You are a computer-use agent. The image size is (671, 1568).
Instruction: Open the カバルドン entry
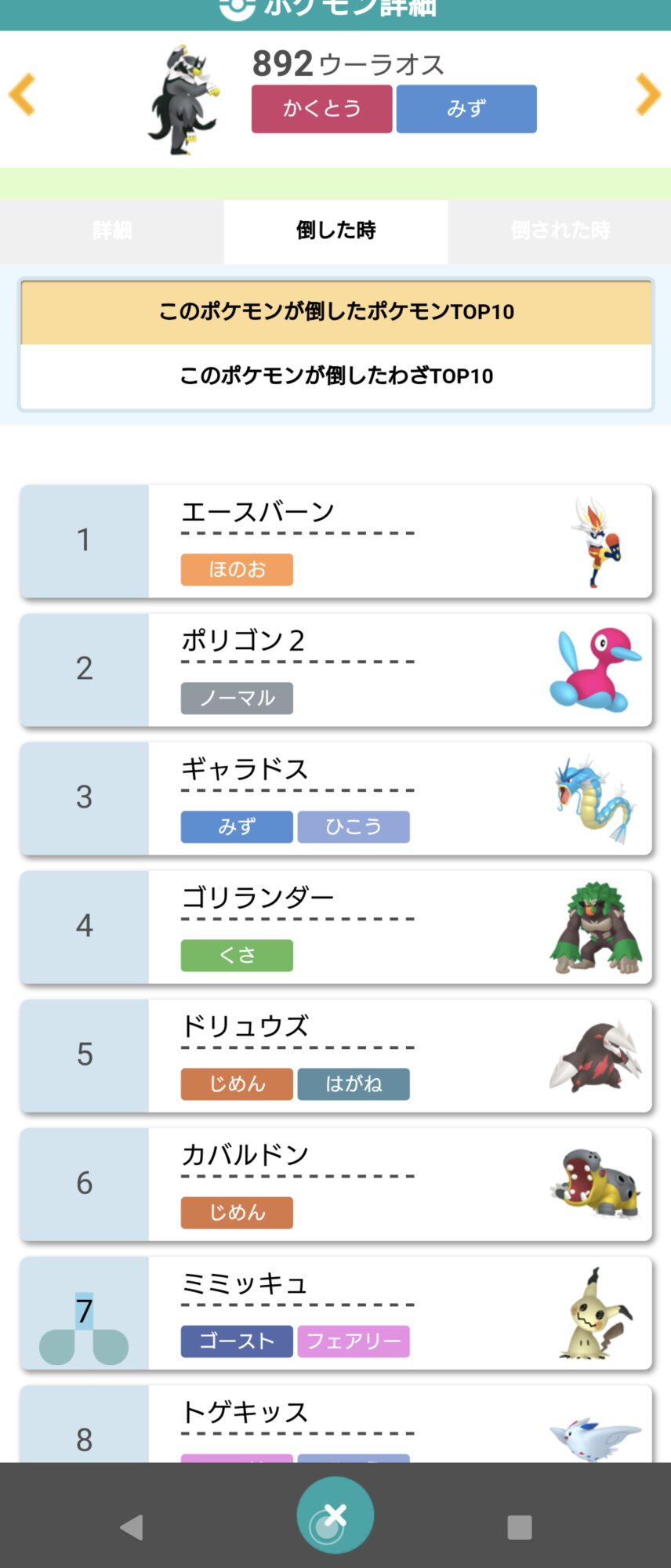point(336,1185)
